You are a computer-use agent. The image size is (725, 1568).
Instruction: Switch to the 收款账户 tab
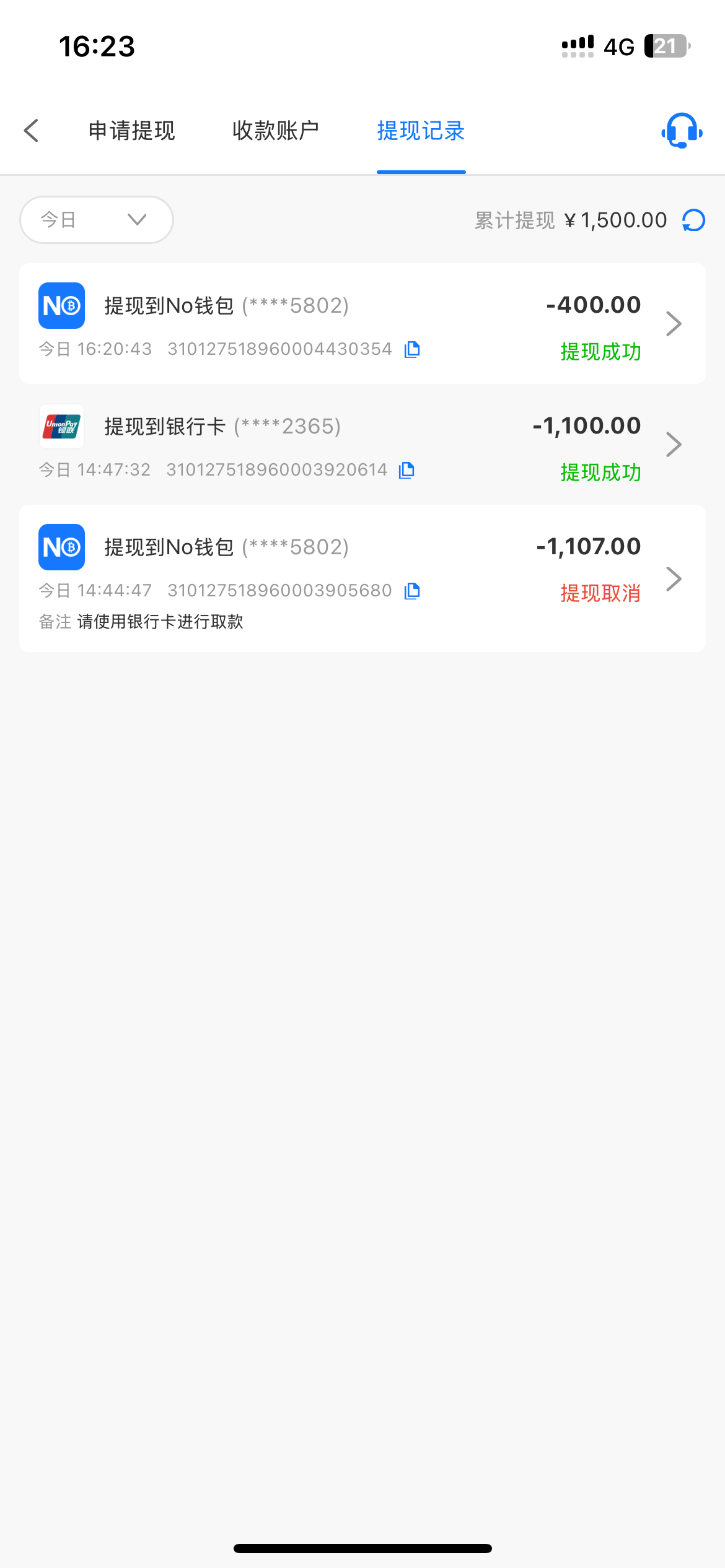pyautogui.click(x=276, y=131)
